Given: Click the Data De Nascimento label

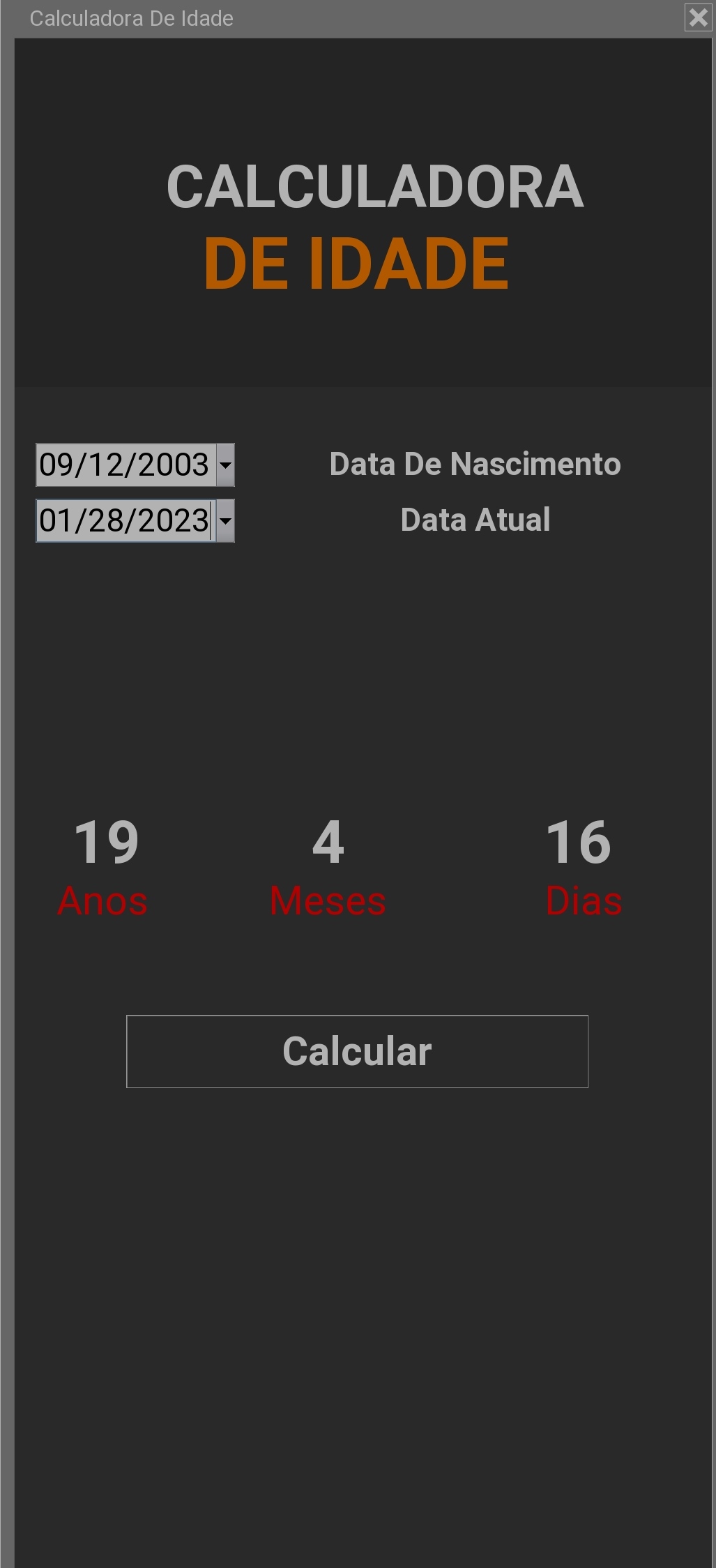Looking at the screenshot, I should click(475, 463).
